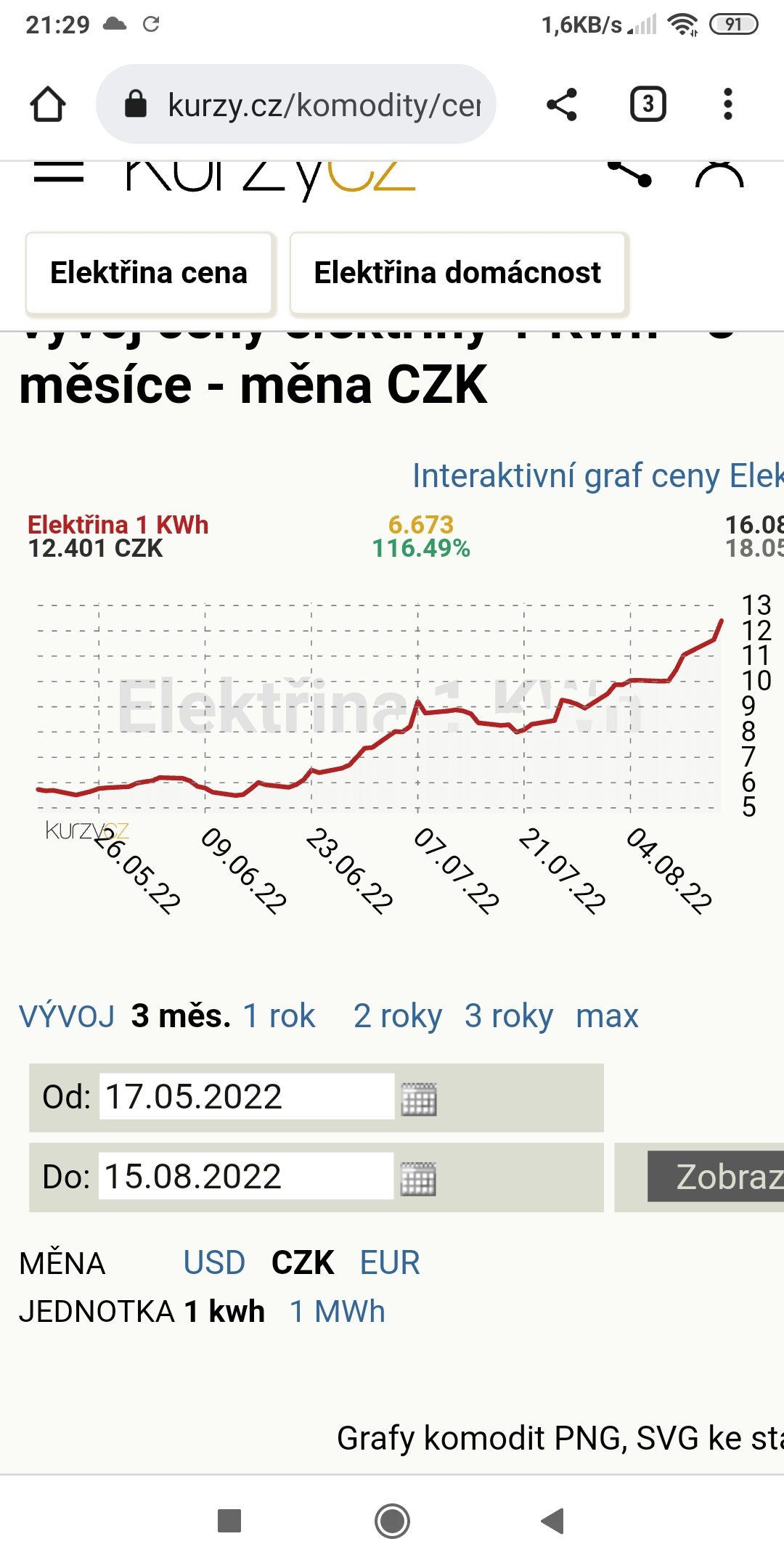
Task: Change currency to USD
Action: pos(214,1263)
